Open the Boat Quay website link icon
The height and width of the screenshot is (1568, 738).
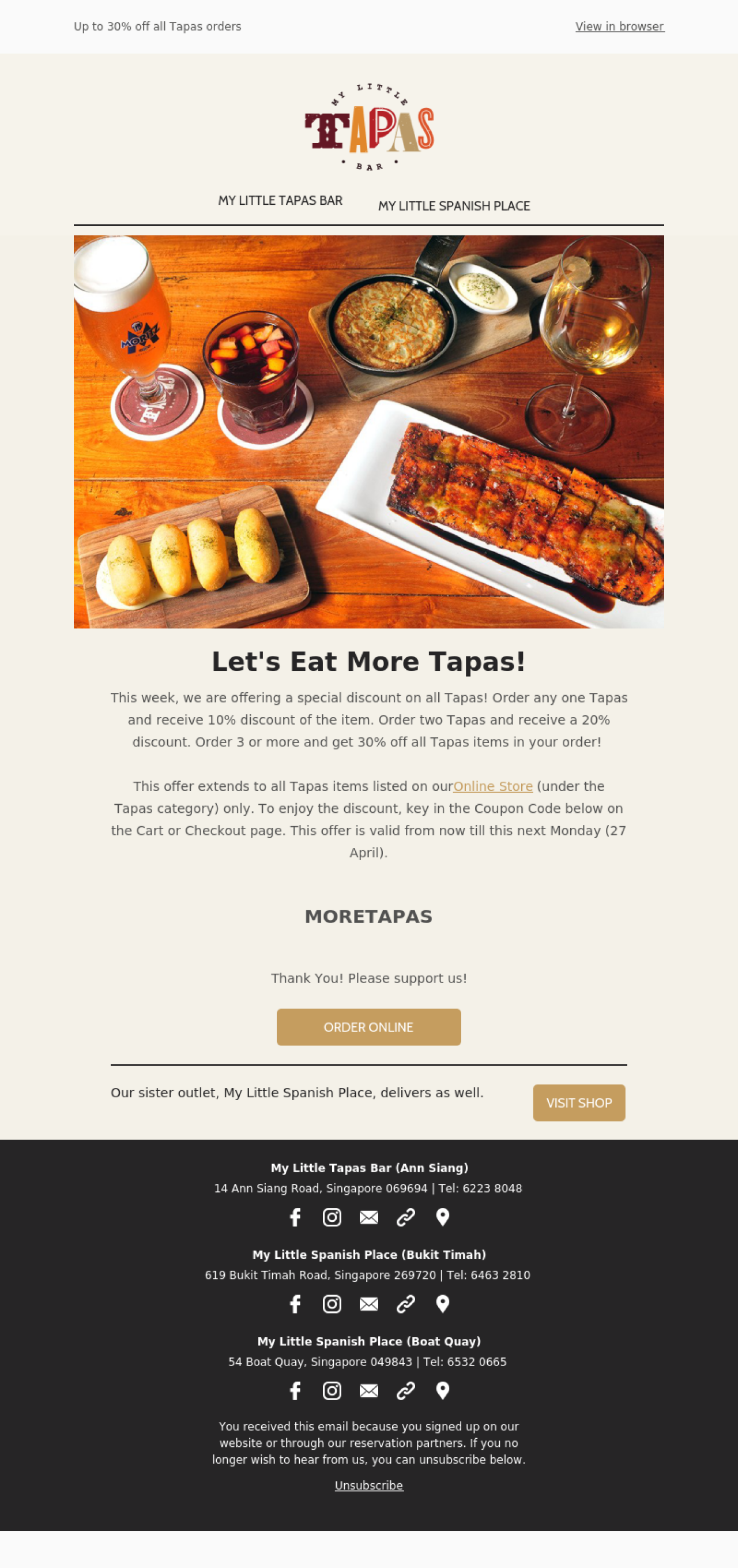coord(406,1390)
